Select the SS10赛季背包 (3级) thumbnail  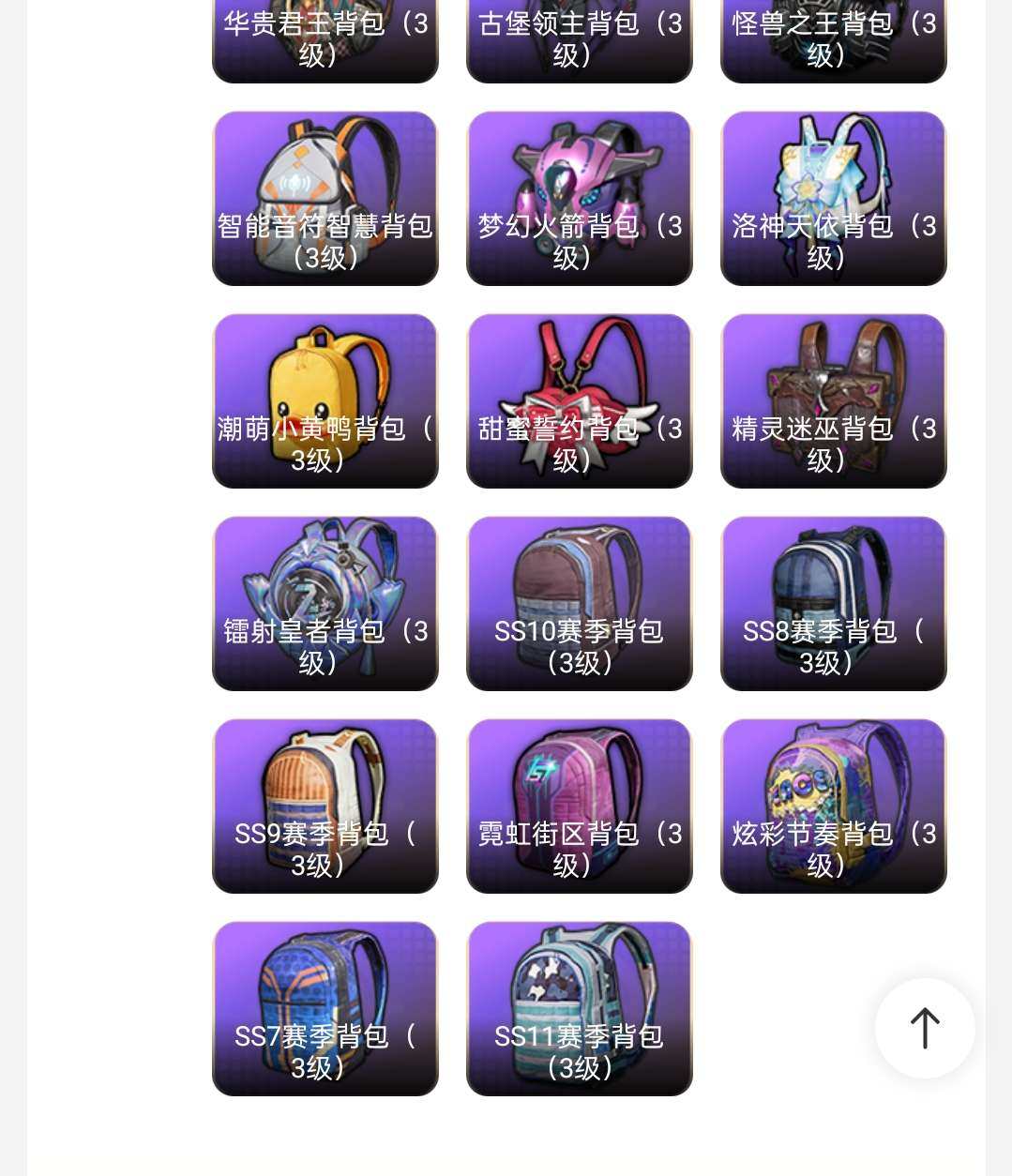coord(579,603)
